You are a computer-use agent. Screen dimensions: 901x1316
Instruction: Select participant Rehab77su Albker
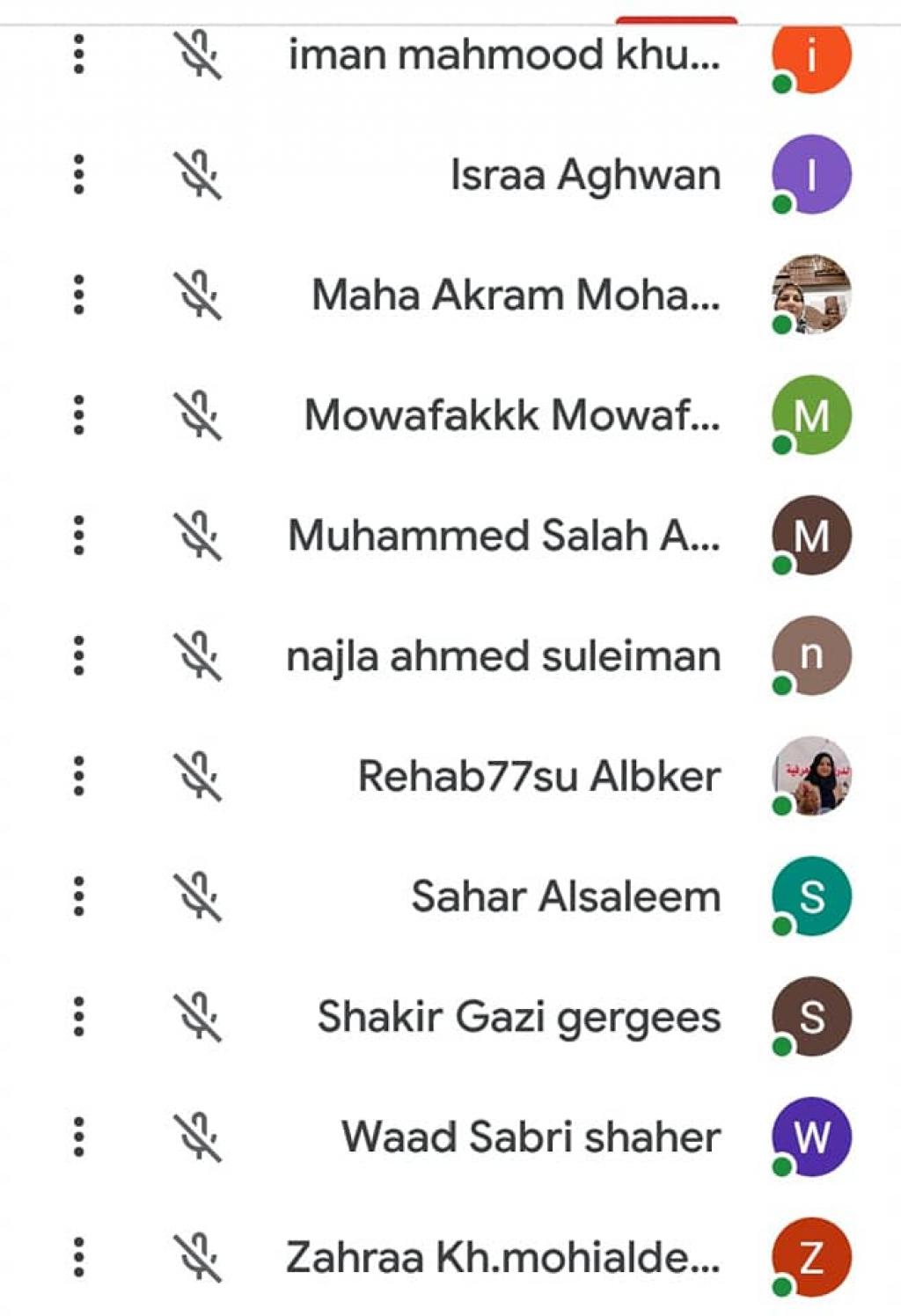538,776
